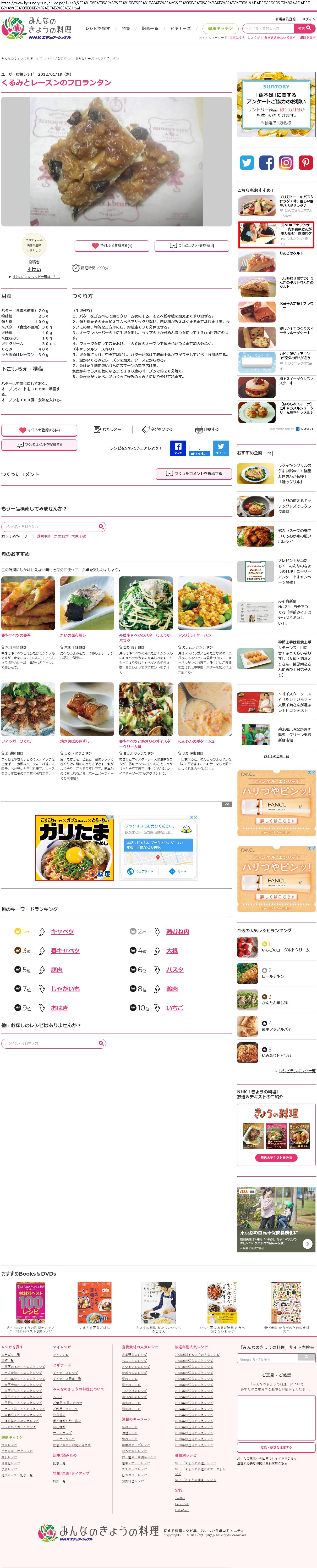Open the パスタ keyword link
The height and width of the screenshot is (1568, 317).
174,970
